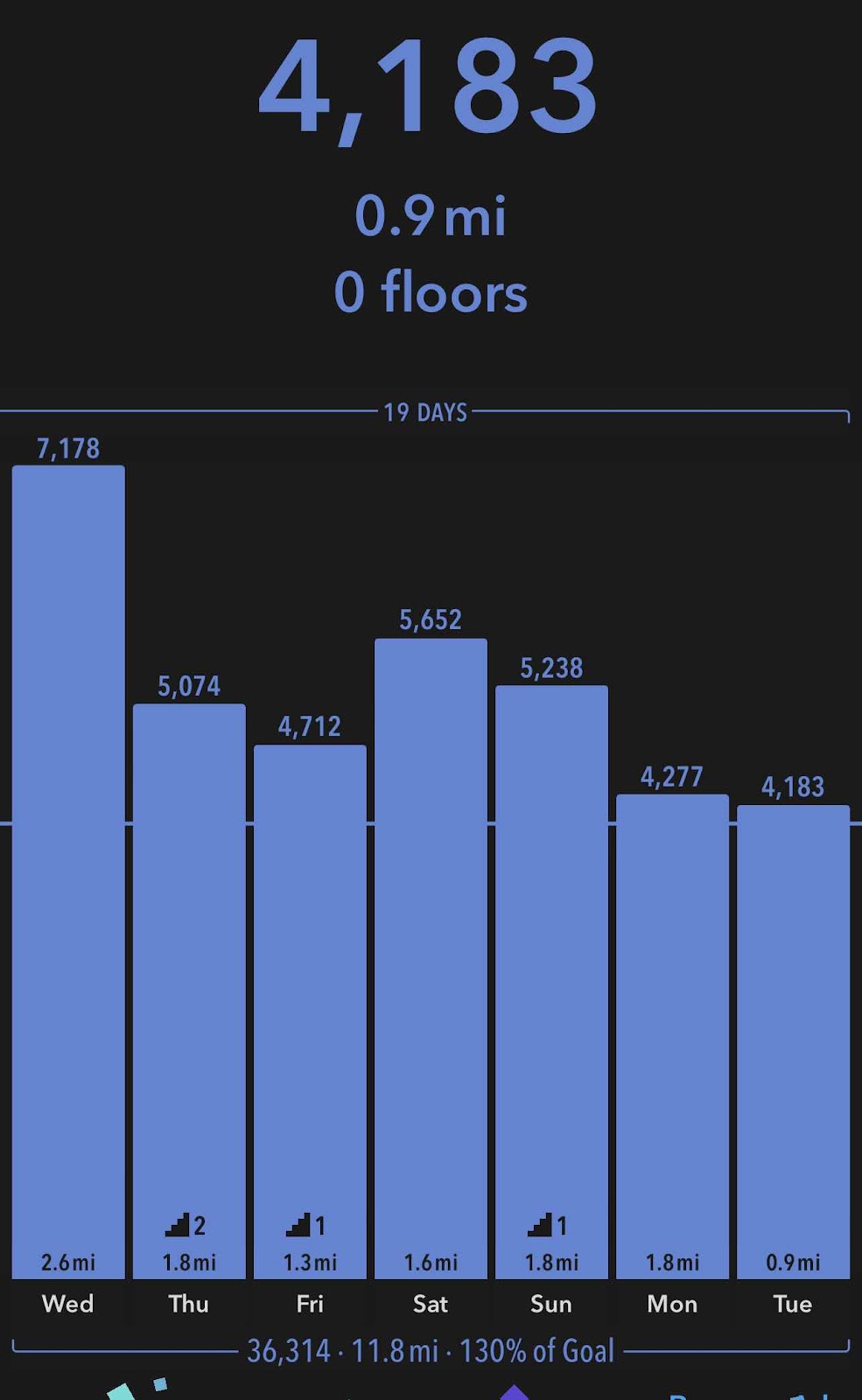Choose Friday's 4,712 steps bar
This screenshot has height=1400, width=862.
[310, 1011]
